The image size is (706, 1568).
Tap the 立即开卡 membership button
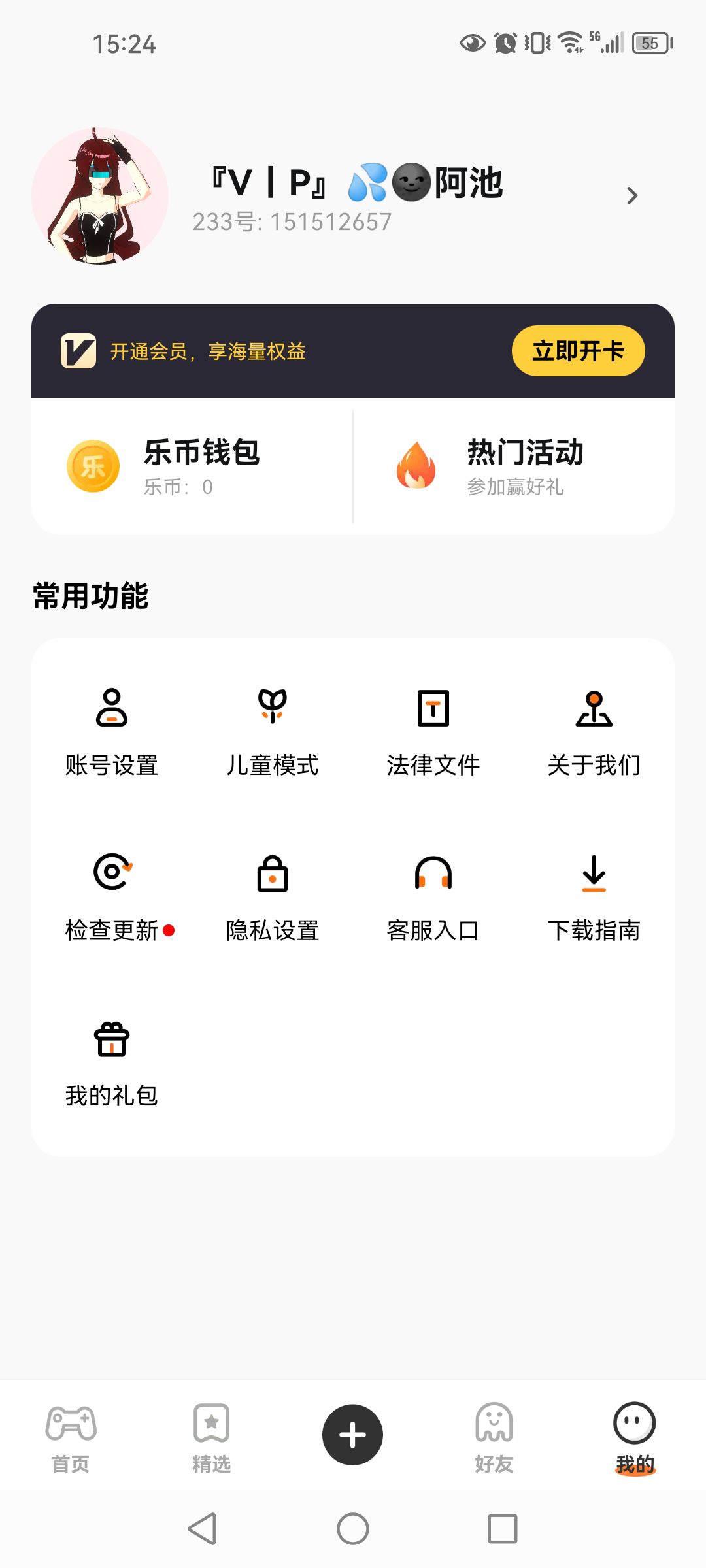tap(578, 351)
